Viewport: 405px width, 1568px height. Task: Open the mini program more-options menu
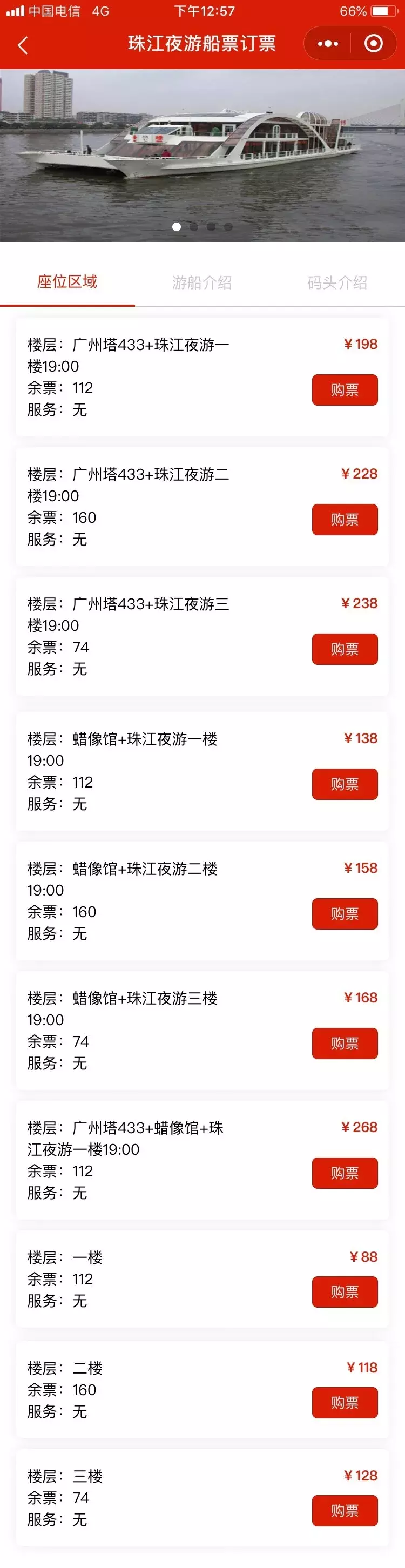click(x=328, y=43)
